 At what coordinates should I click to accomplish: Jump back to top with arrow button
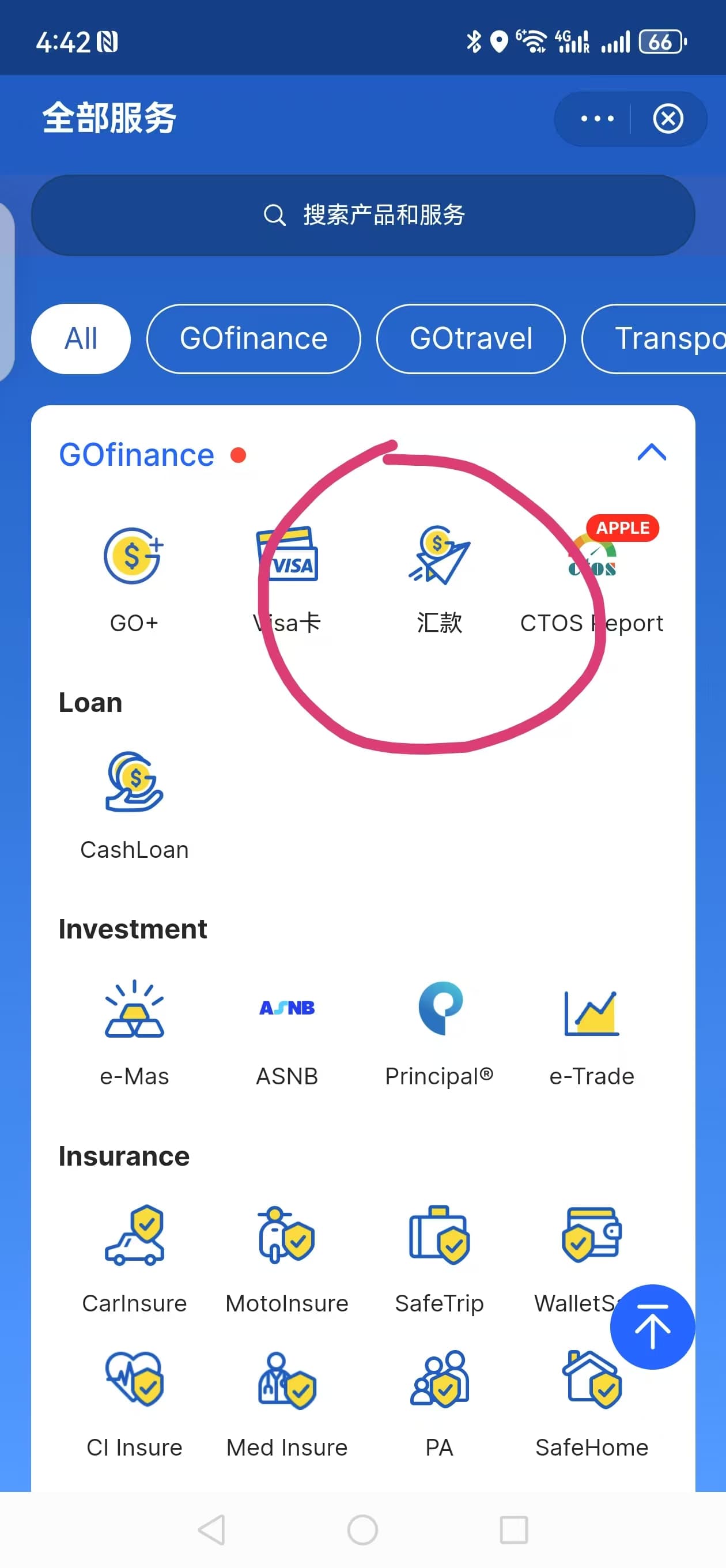(652, 1327)
